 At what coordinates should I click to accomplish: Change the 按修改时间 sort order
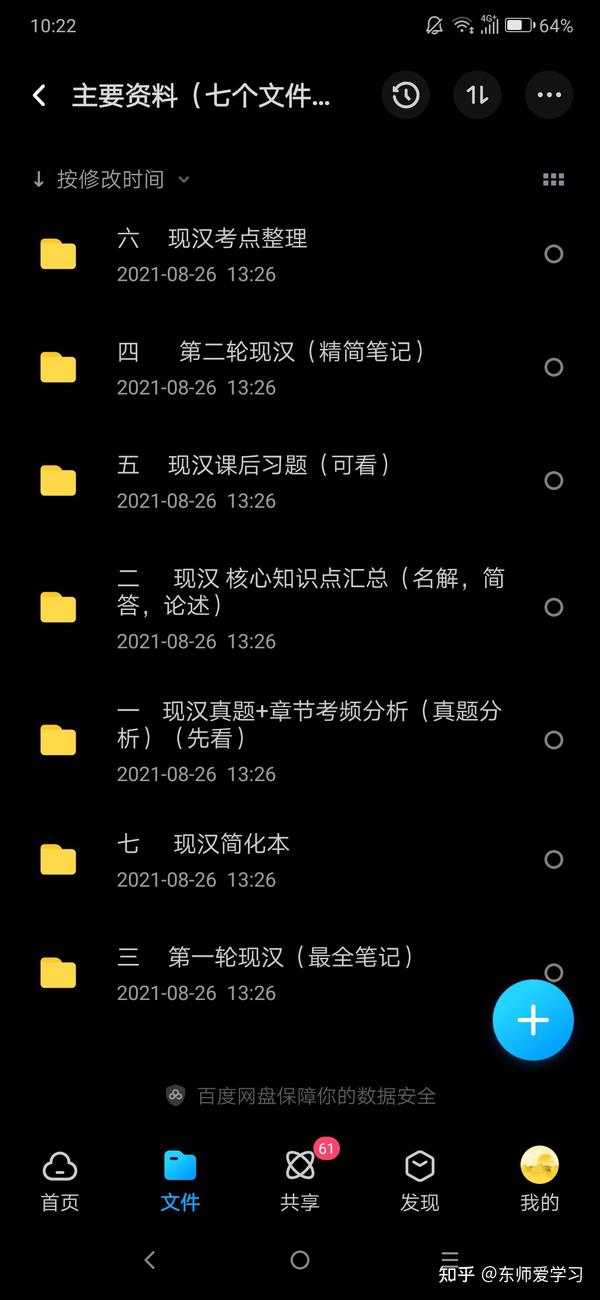pyautogui.click(x=110, y=179)
